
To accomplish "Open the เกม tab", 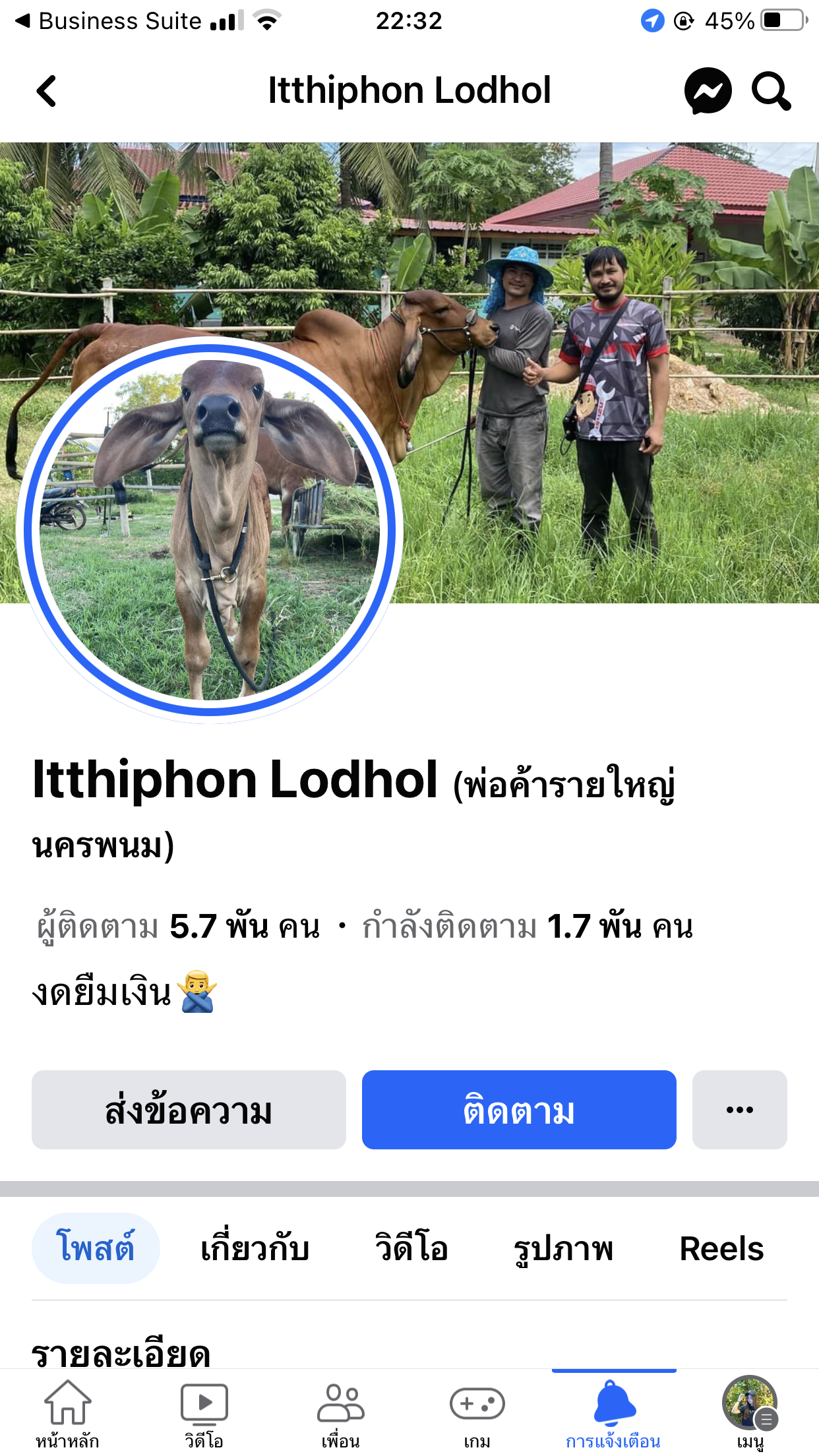I will 477,1412.
